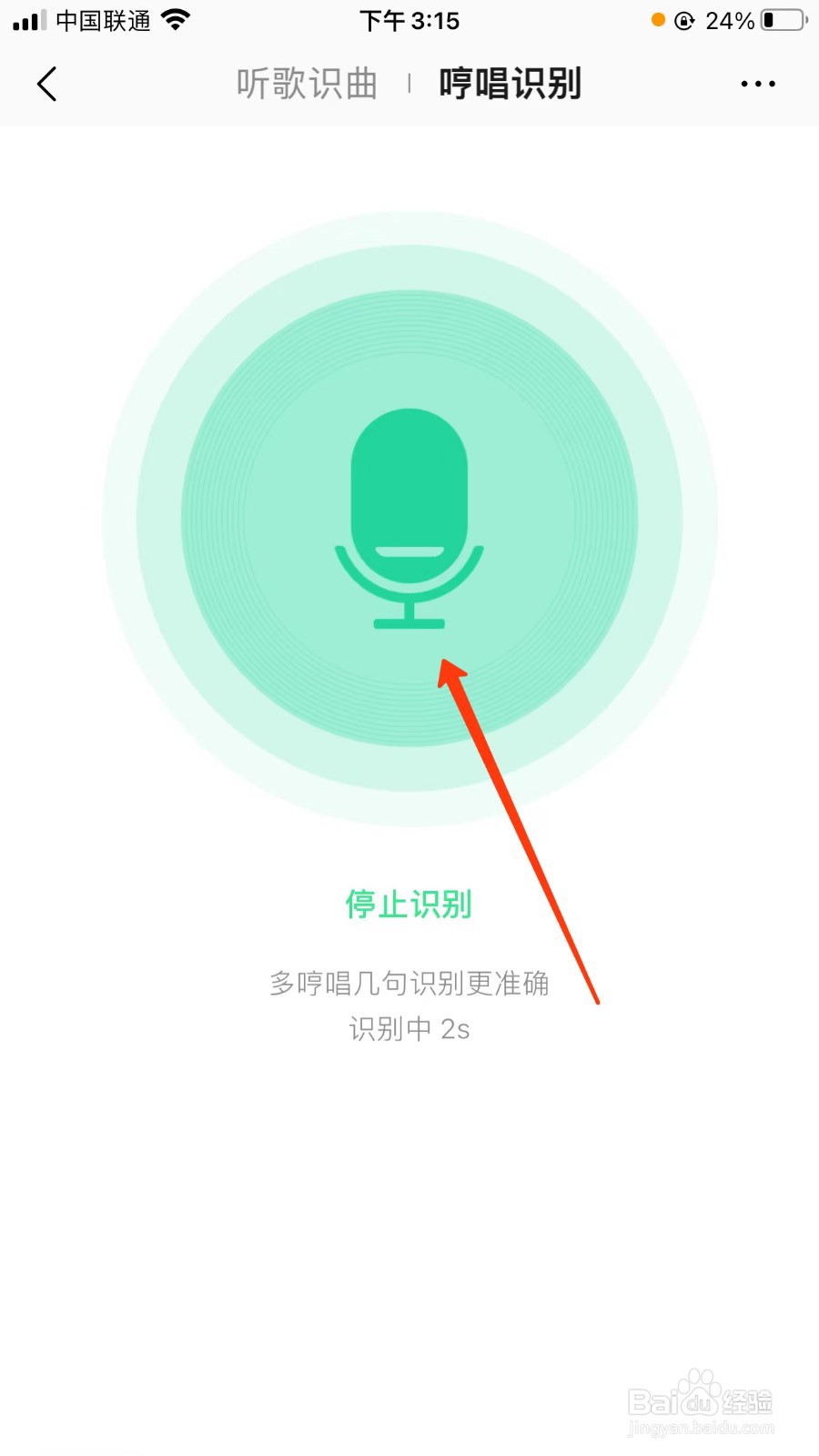Screen dimensions: 819x1456
Task: Tap the time 下午 3:15 in status bar
Action: 409,20
